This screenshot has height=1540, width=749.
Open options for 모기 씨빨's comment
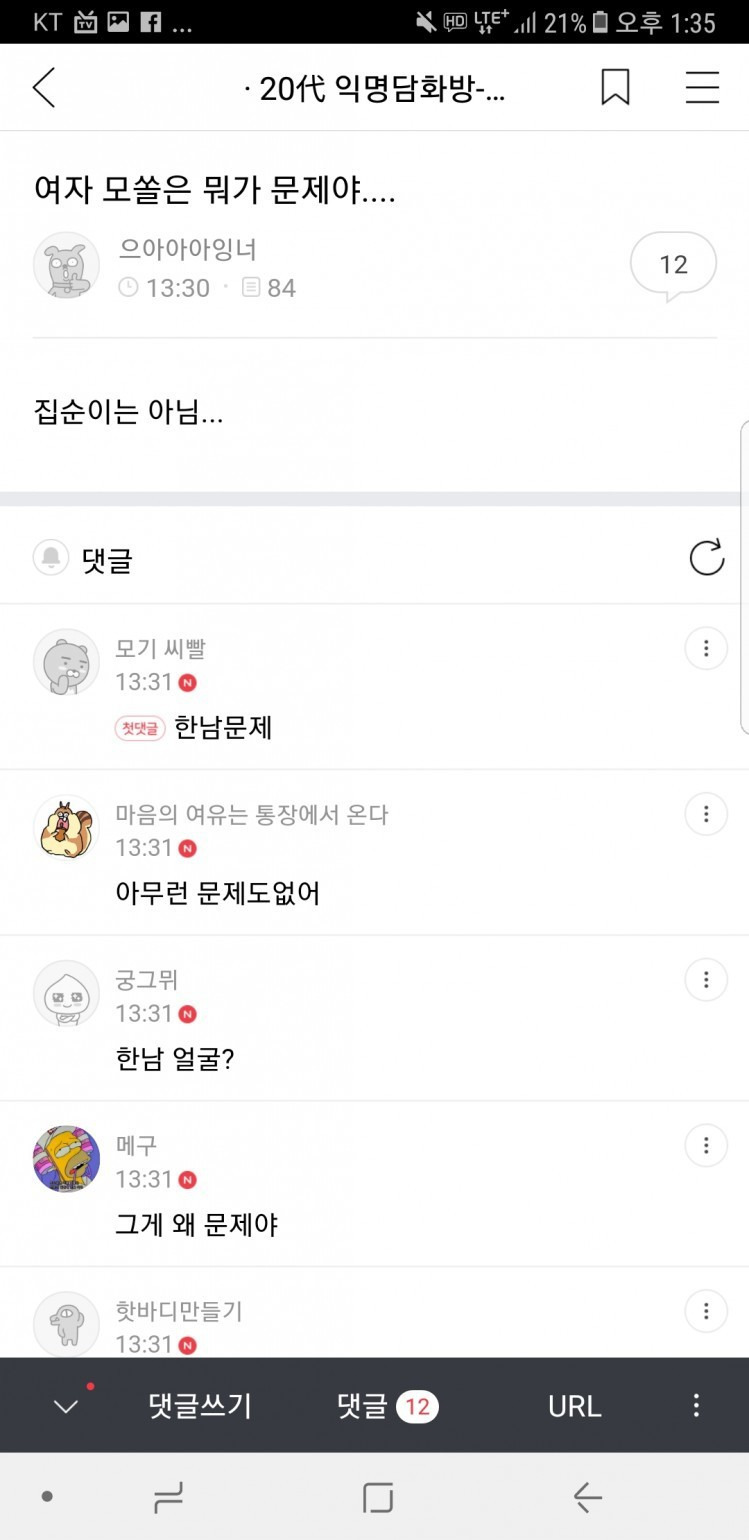(706, 649)
